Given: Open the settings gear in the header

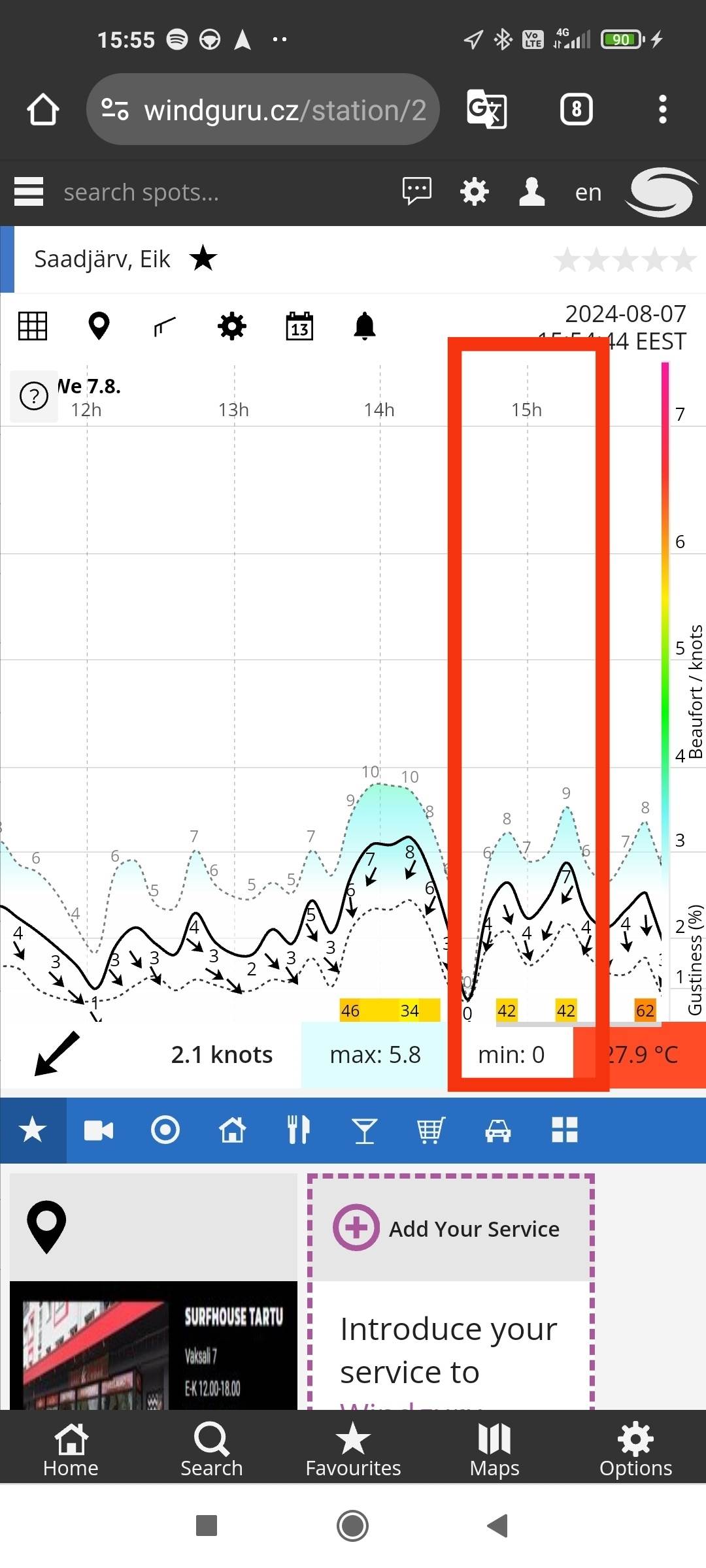Looking at the screenshot, I should (474, 192).
